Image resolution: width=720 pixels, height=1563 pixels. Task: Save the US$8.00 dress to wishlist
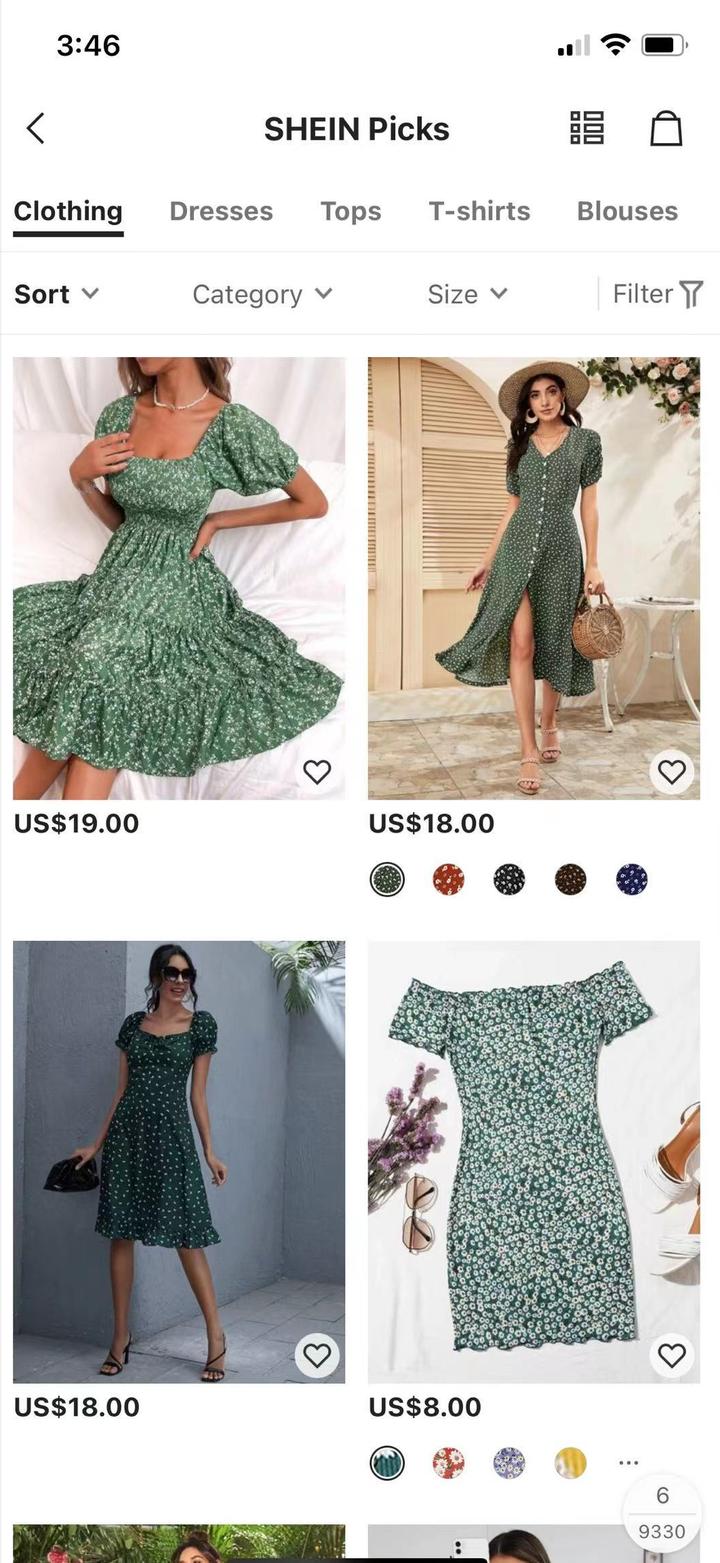[x=672, y=1356]
